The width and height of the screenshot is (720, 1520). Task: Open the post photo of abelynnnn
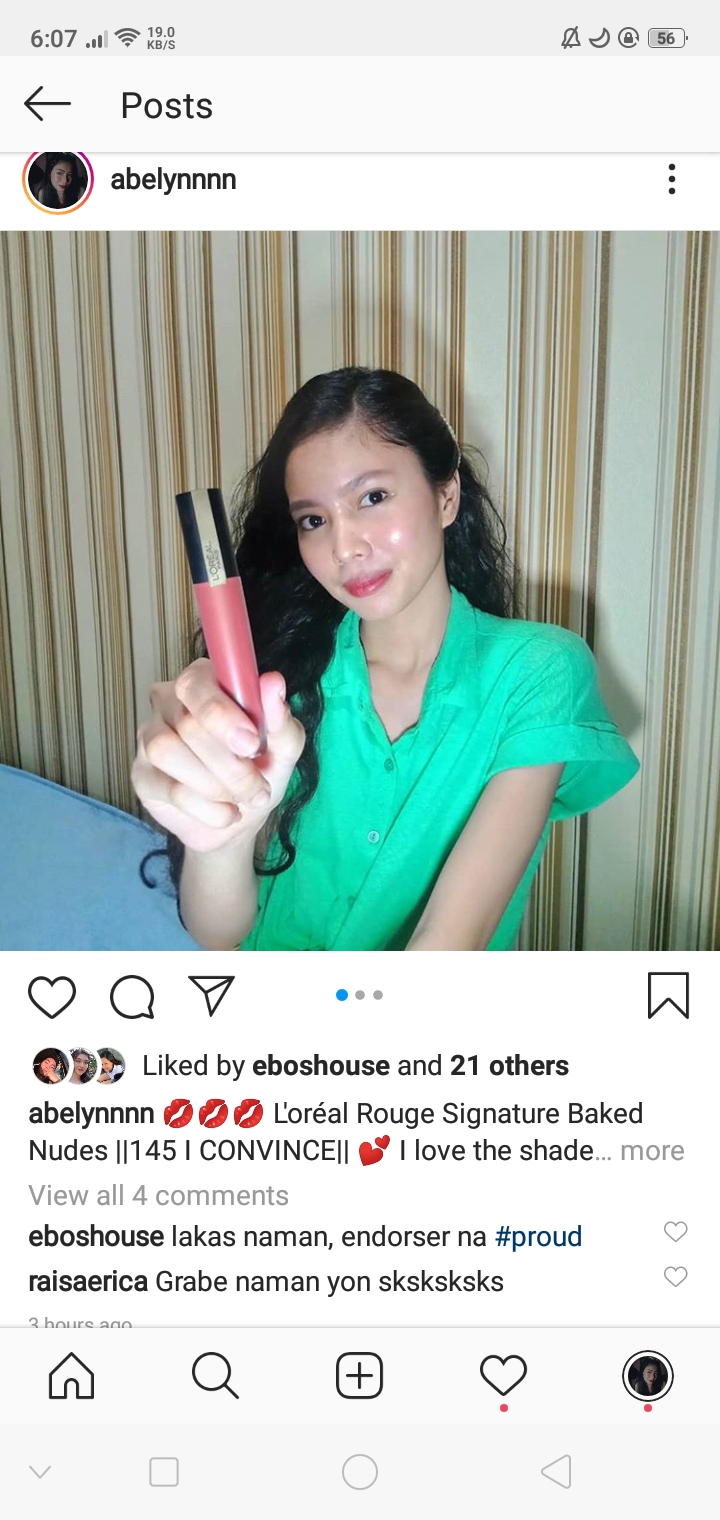(360, 591)
